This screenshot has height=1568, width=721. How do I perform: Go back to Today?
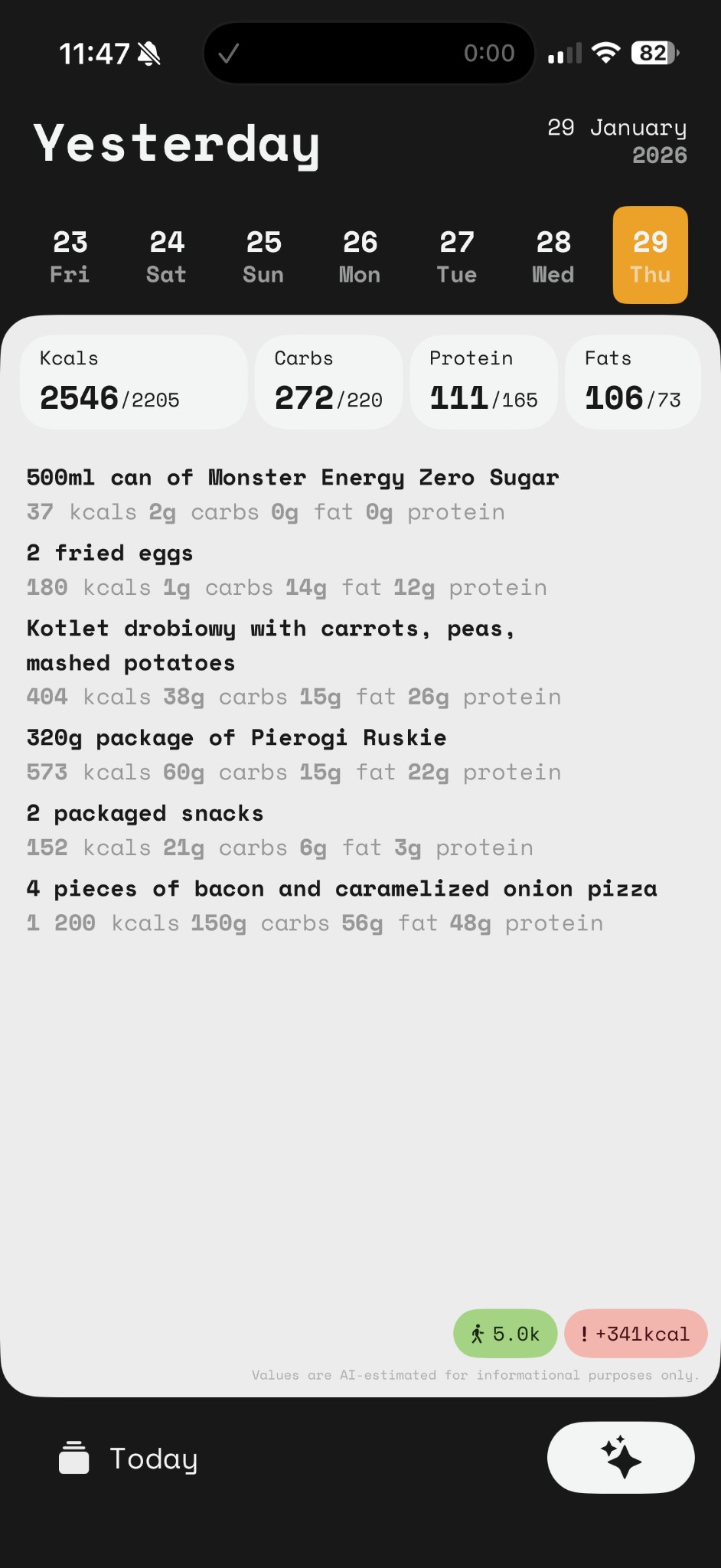129,1459
